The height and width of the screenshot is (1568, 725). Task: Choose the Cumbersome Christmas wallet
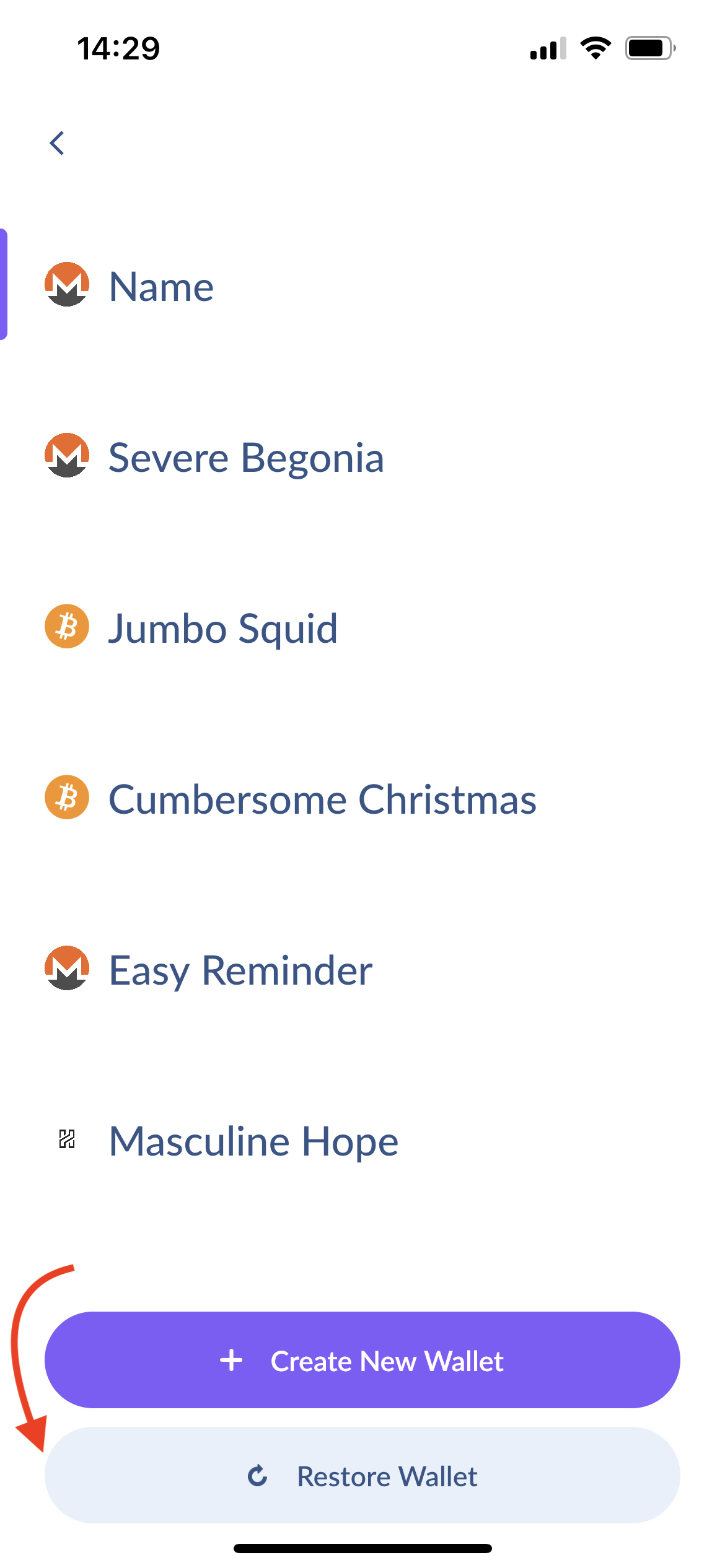click(x=322, y=799)
